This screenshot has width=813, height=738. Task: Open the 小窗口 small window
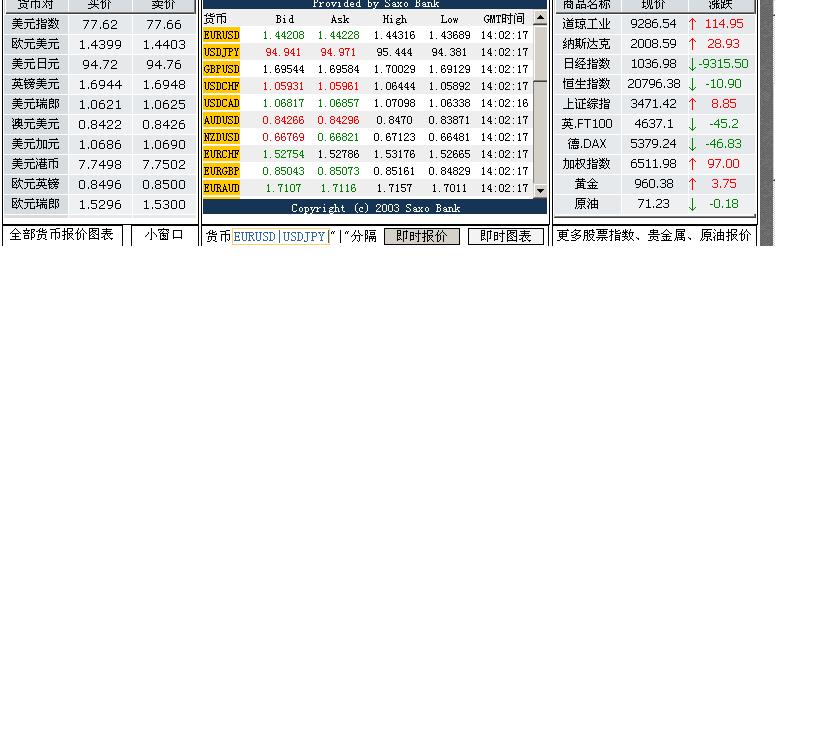click(164, 235)
